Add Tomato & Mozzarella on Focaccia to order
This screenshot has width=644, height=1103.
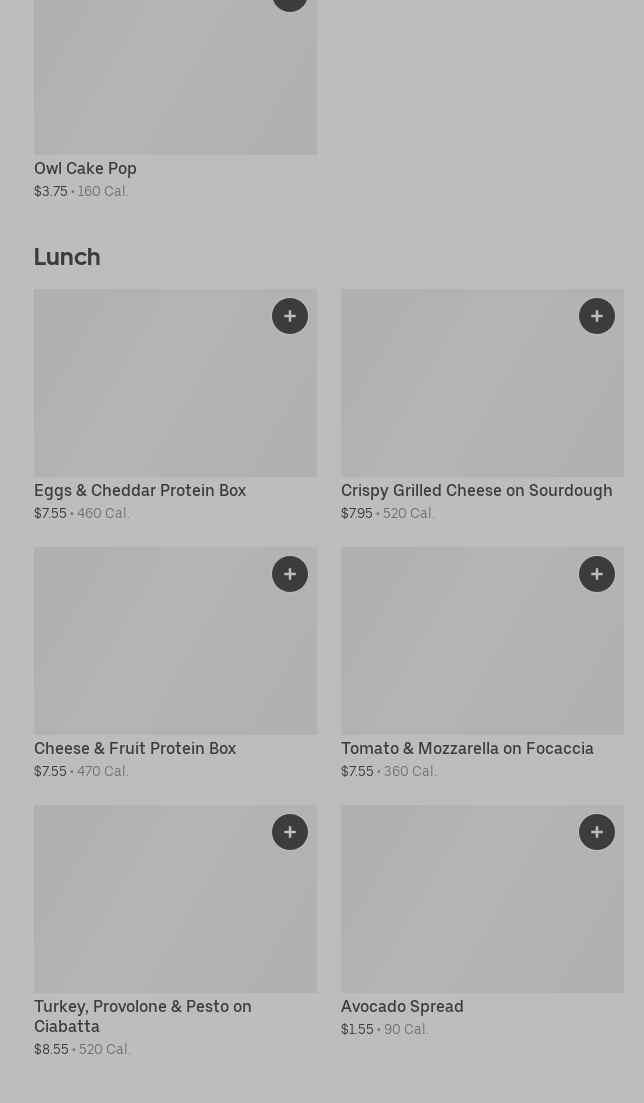point(597,574)
